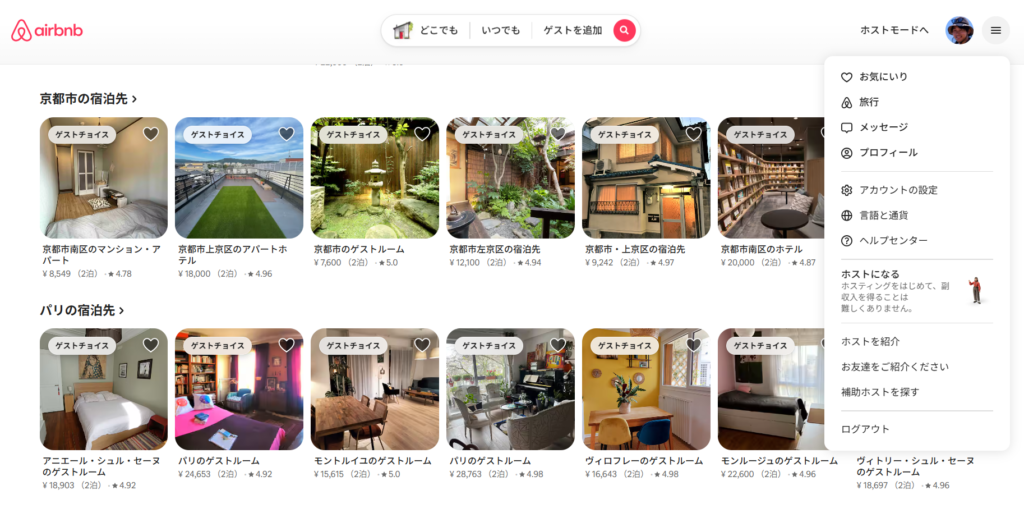
Task: Add guests with ゲストを追加
Action: click(x=572, y=30)
